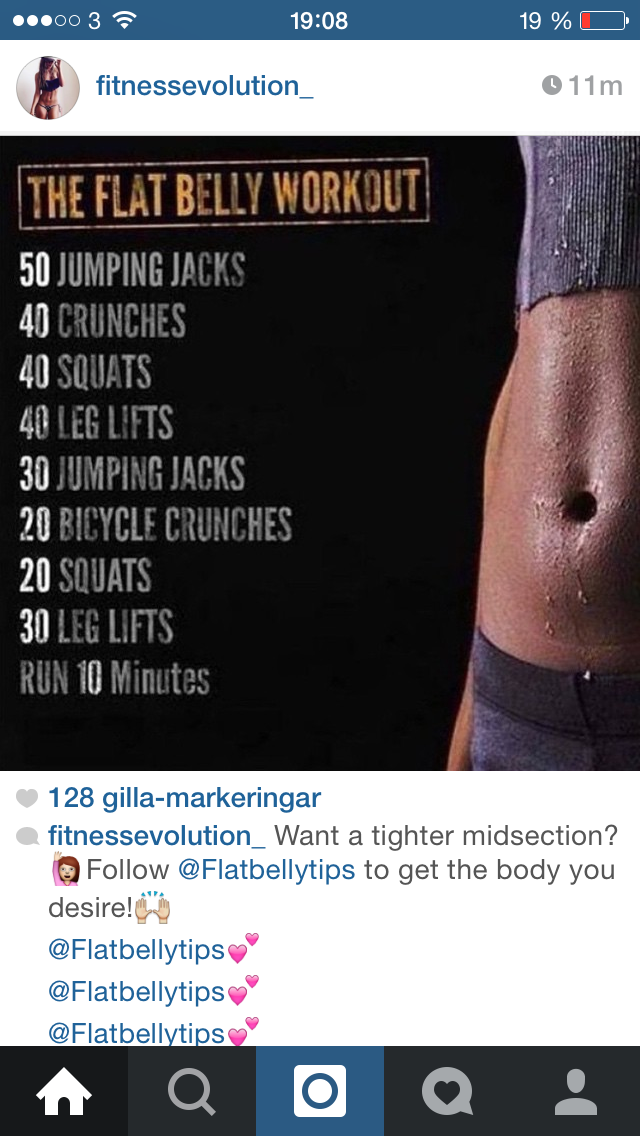The height and width of the screenshot is (1136, 640).
Task: Open your Profile tab
Action: [x=576, y=1091]
